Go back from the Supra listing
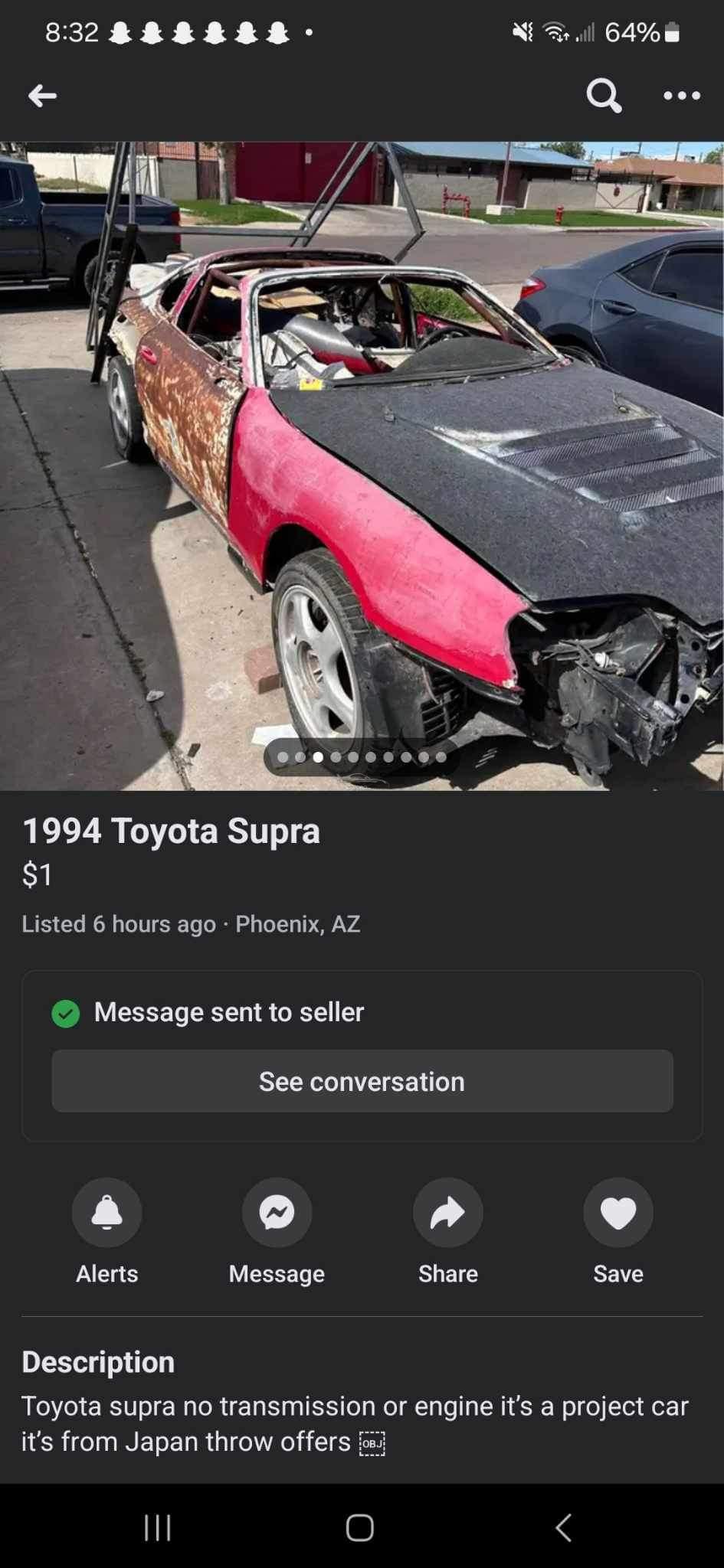 click(x=42, y=96)
